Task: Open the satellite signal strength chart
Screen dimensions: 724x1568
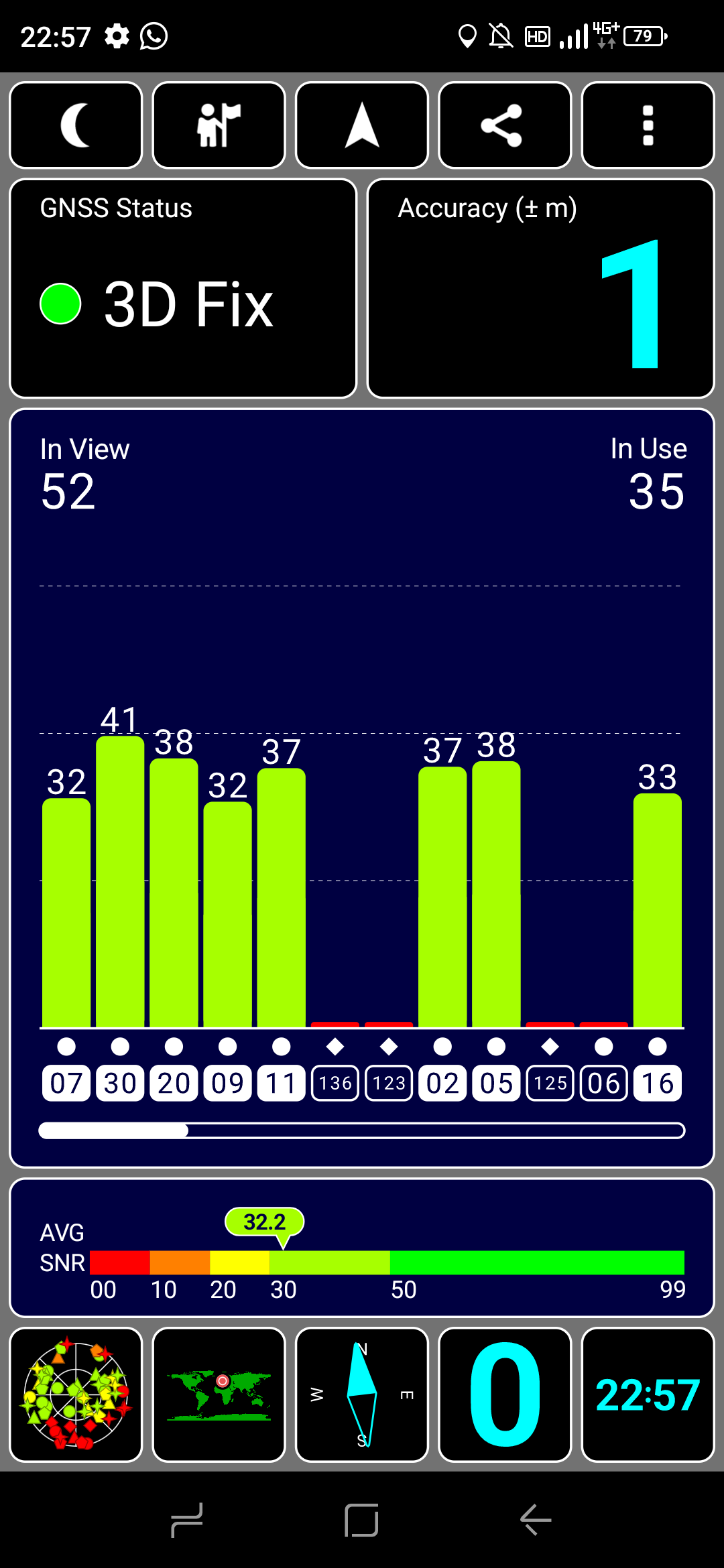Action: point(362,787)
